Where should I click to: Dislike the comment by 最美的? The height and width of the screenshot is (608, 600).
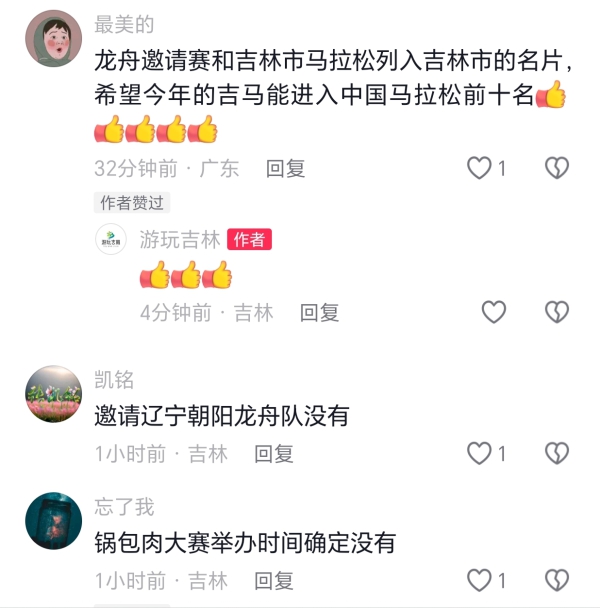[556, 168]
